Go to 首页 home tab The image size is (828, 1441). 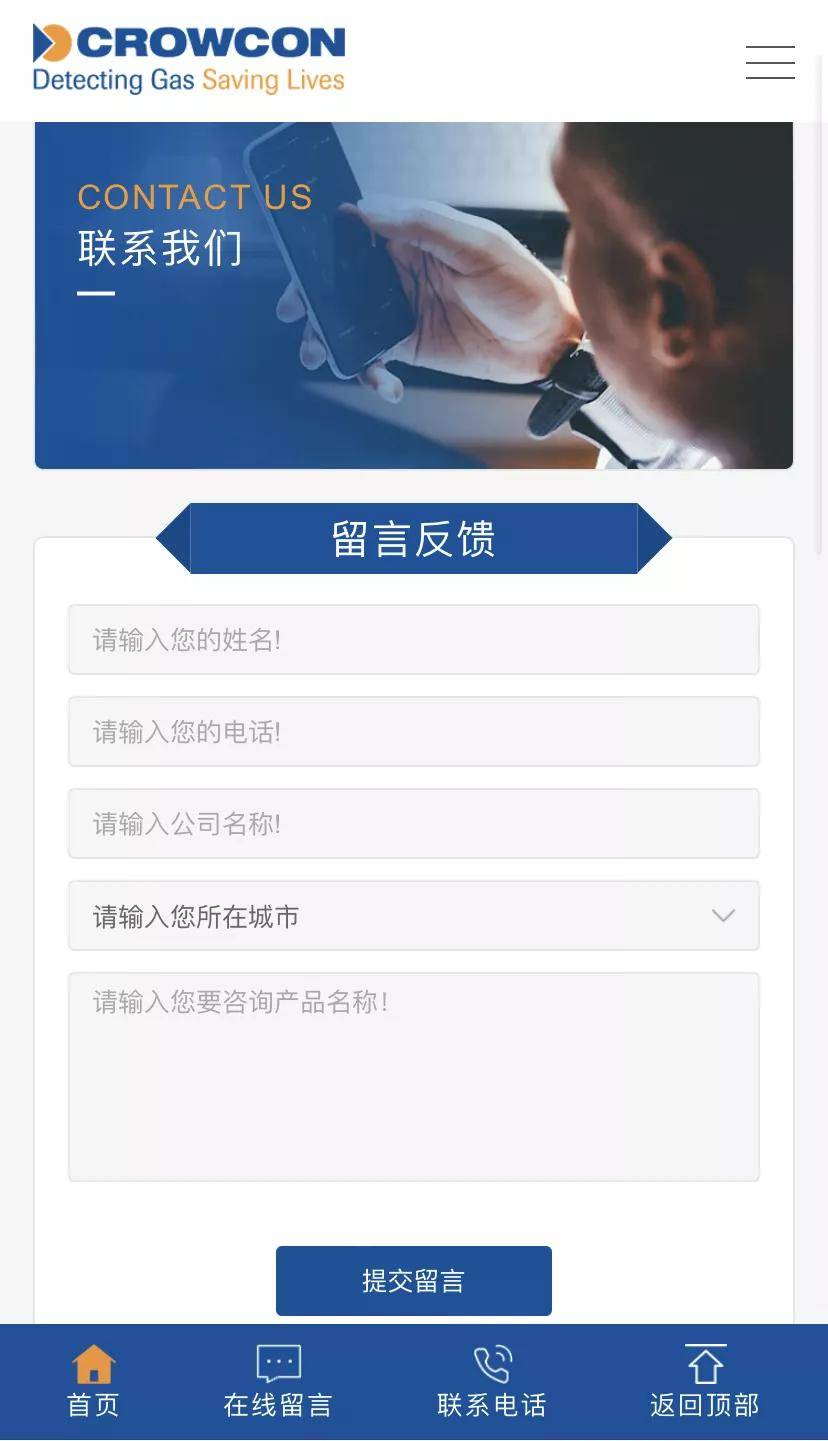(93, 1382)
